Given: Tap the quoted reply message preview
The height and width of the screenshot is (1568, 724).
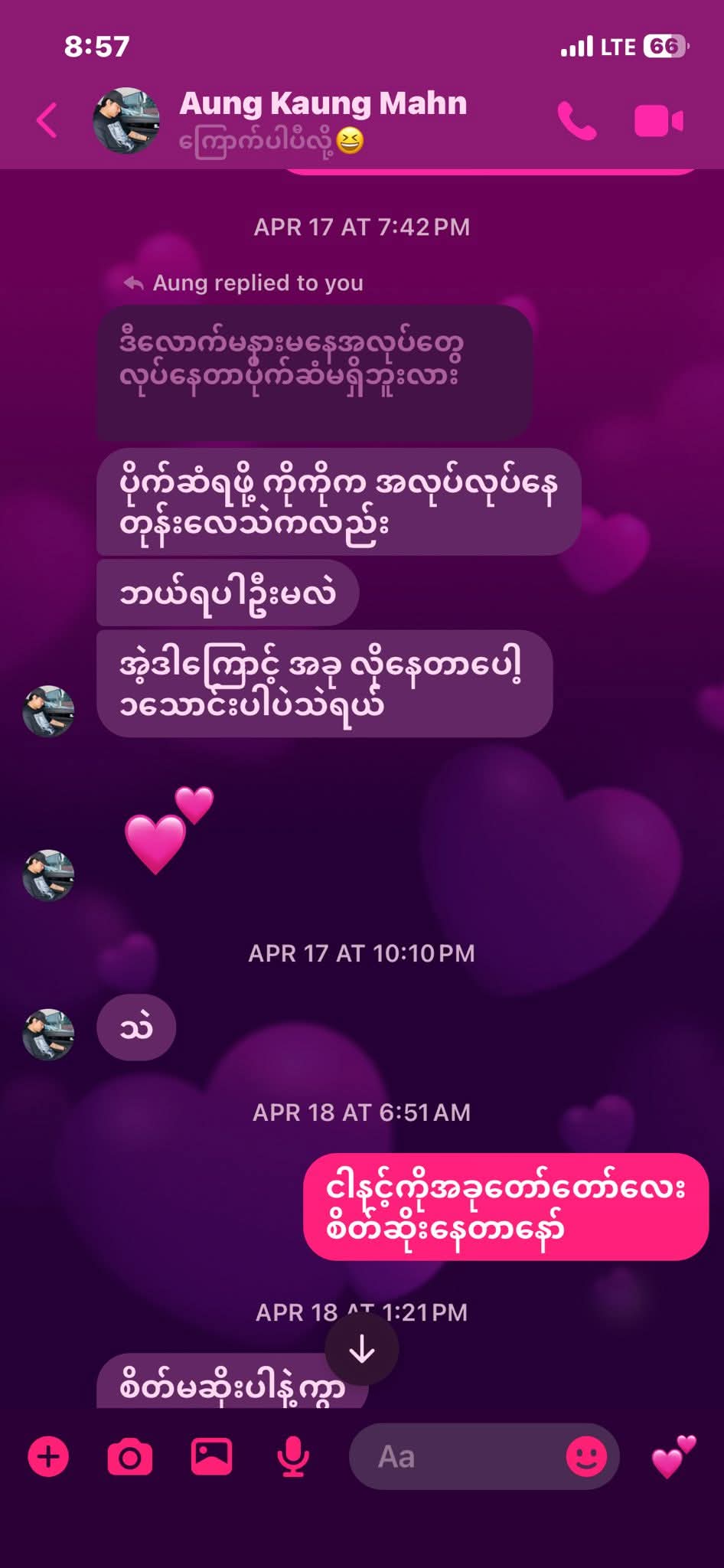Looking at the screenshot, I should coord(314,361).
